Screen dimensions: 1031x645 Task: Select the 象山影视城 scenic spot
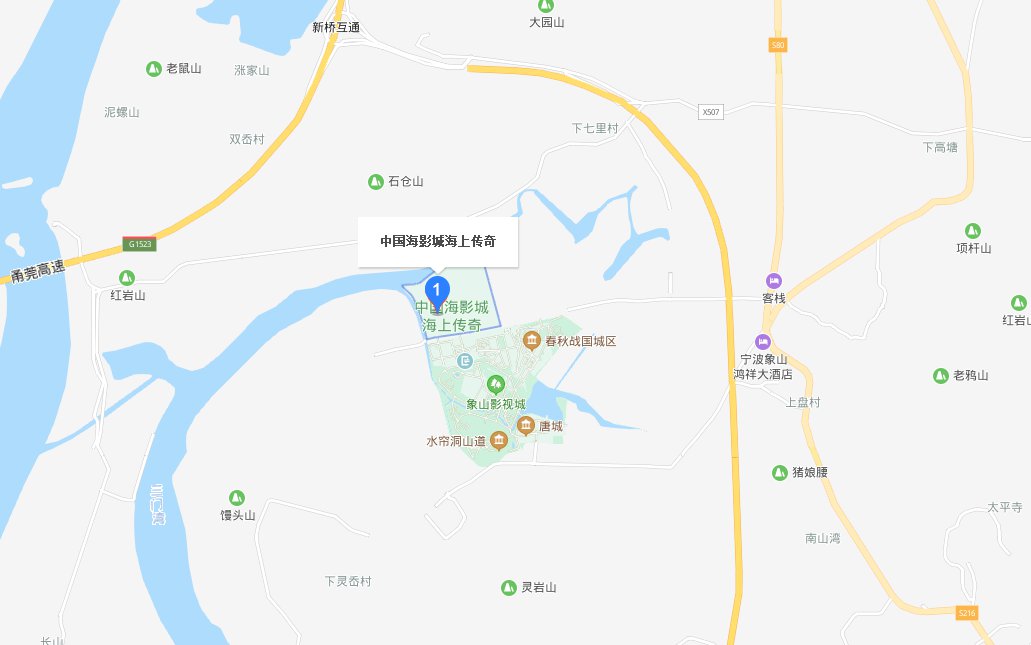coord(495,384)
